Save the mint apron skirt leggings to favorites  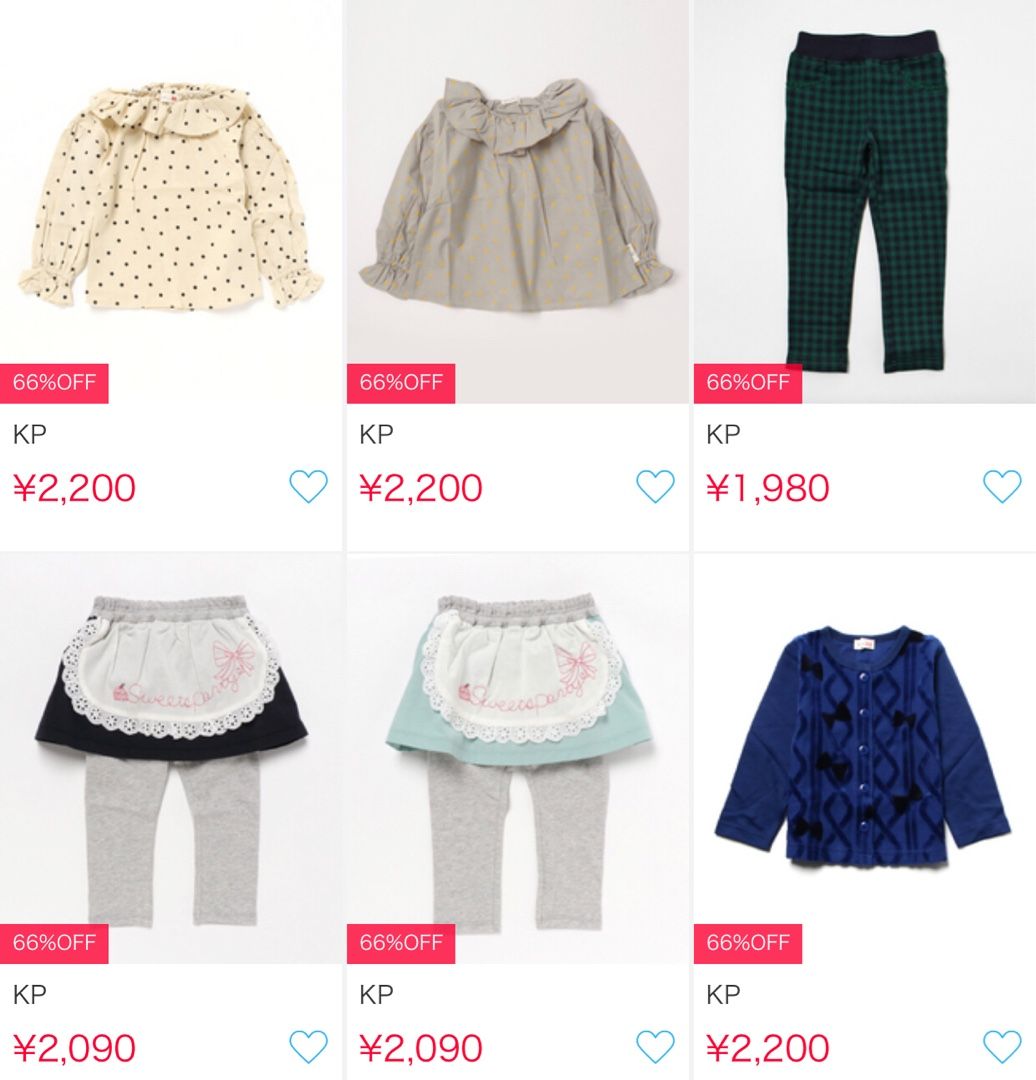(x=655, y=1047)
